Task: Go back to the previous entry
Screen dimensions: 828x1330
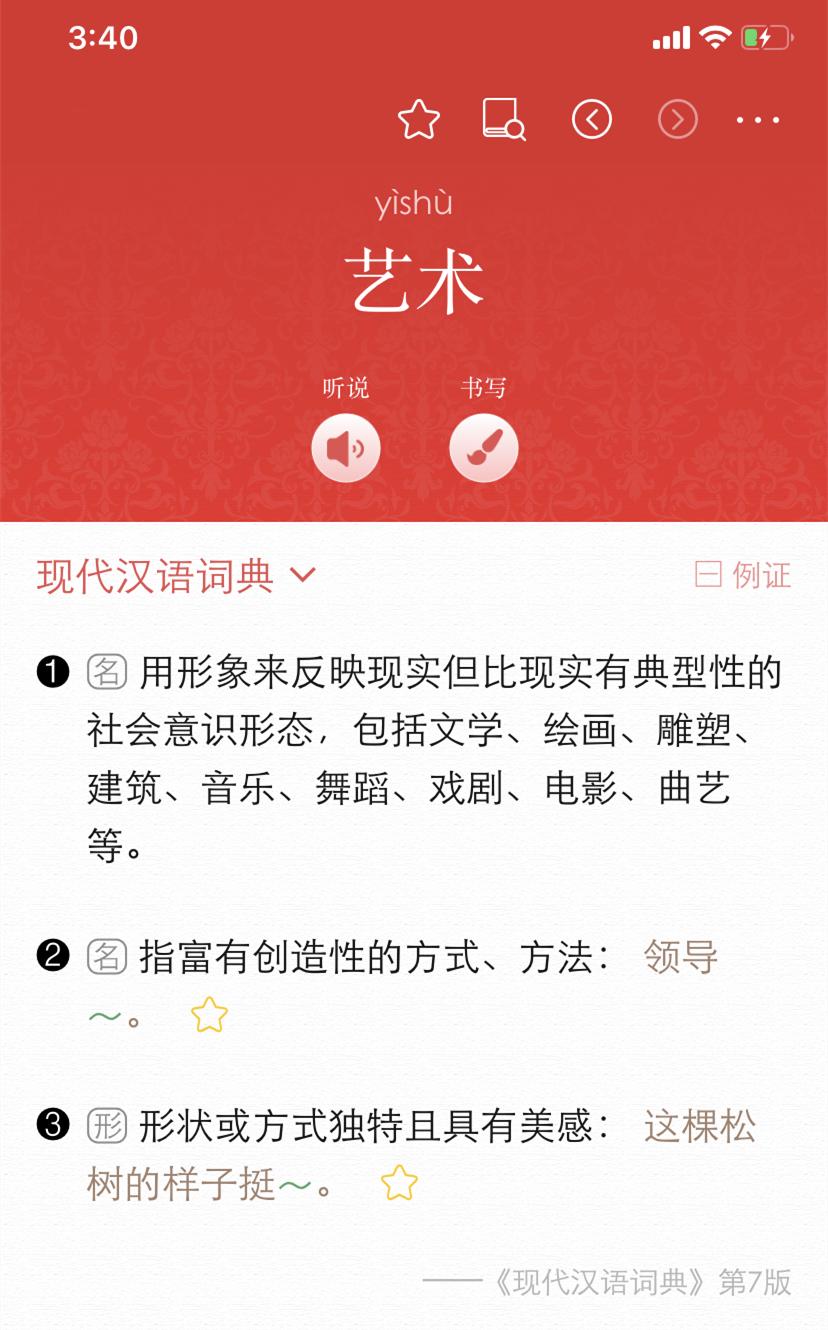Action: tap(592, 120)
